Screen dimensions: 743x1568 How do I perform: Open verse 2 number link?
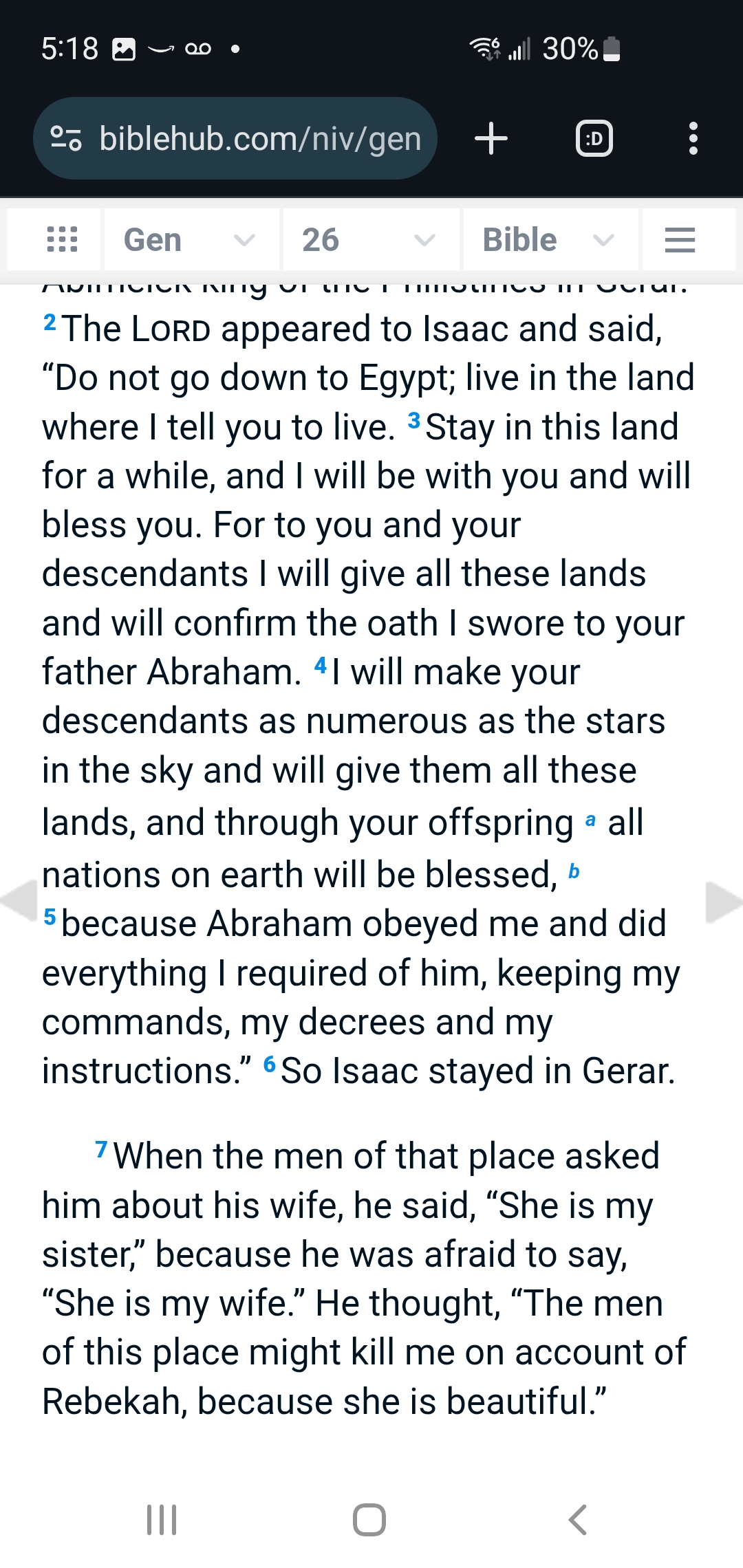[50, 322]
